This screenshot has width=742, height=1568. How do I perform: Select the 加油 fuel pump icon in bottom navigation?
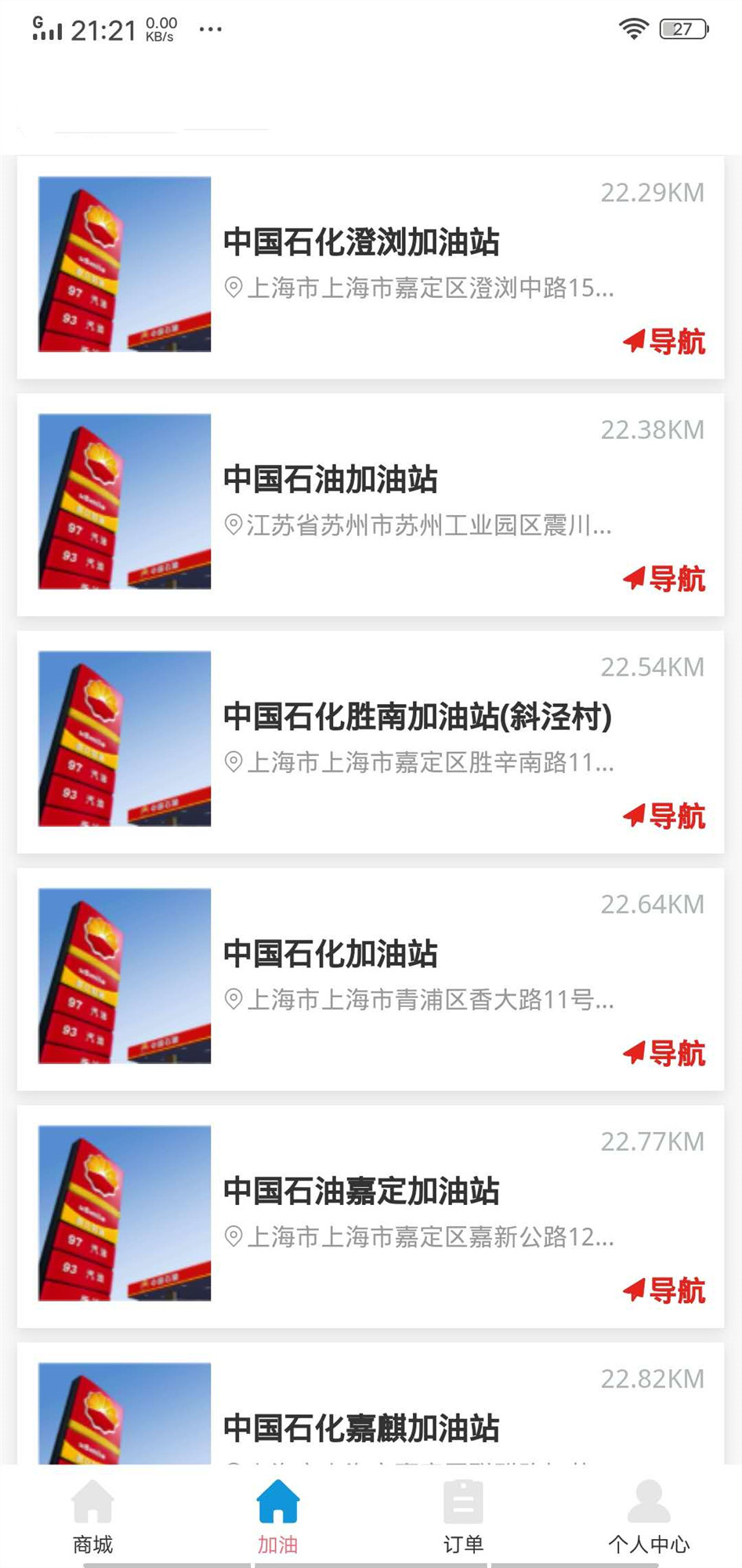coord(278,1500)
